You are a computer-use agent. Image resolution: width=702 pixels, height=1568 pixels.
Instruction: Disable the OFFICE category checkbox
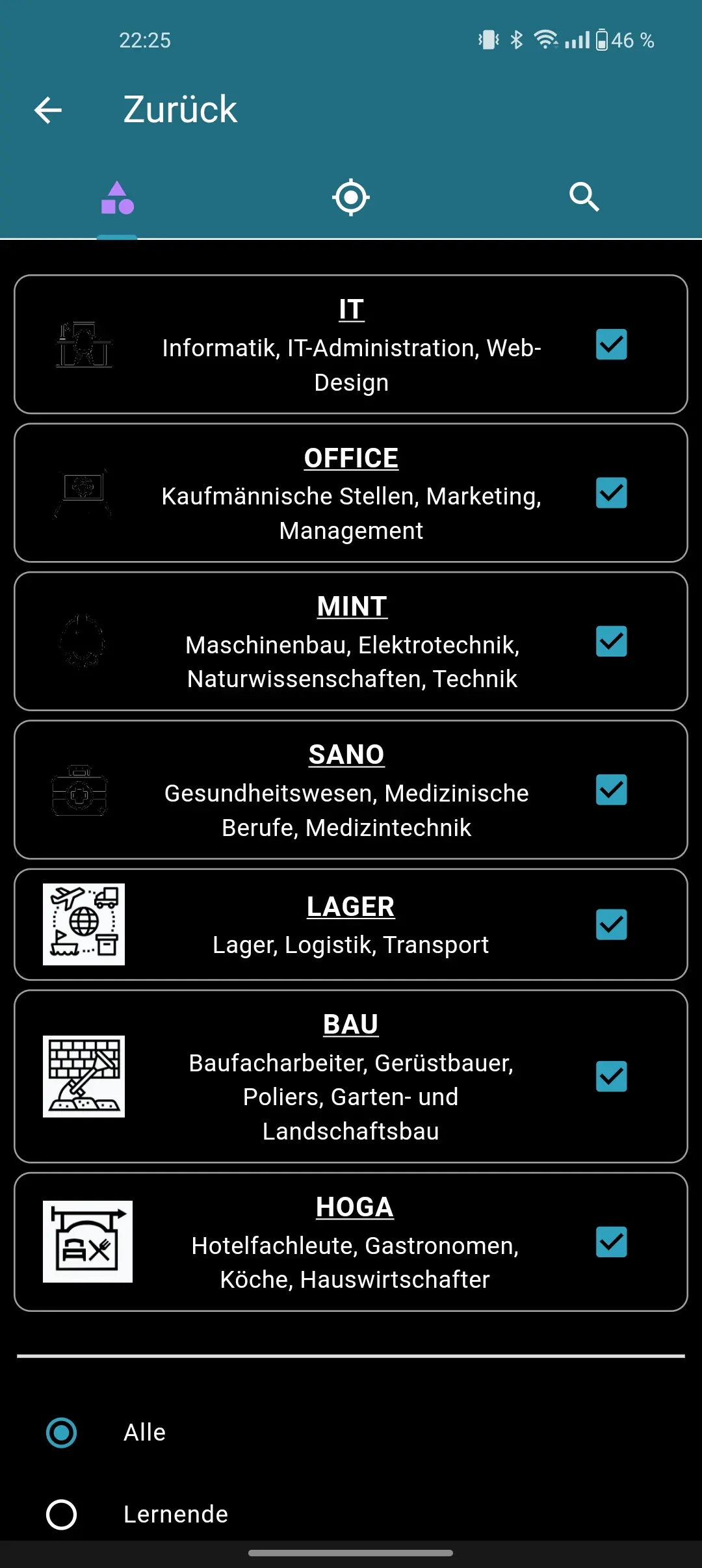click(611, 495)
